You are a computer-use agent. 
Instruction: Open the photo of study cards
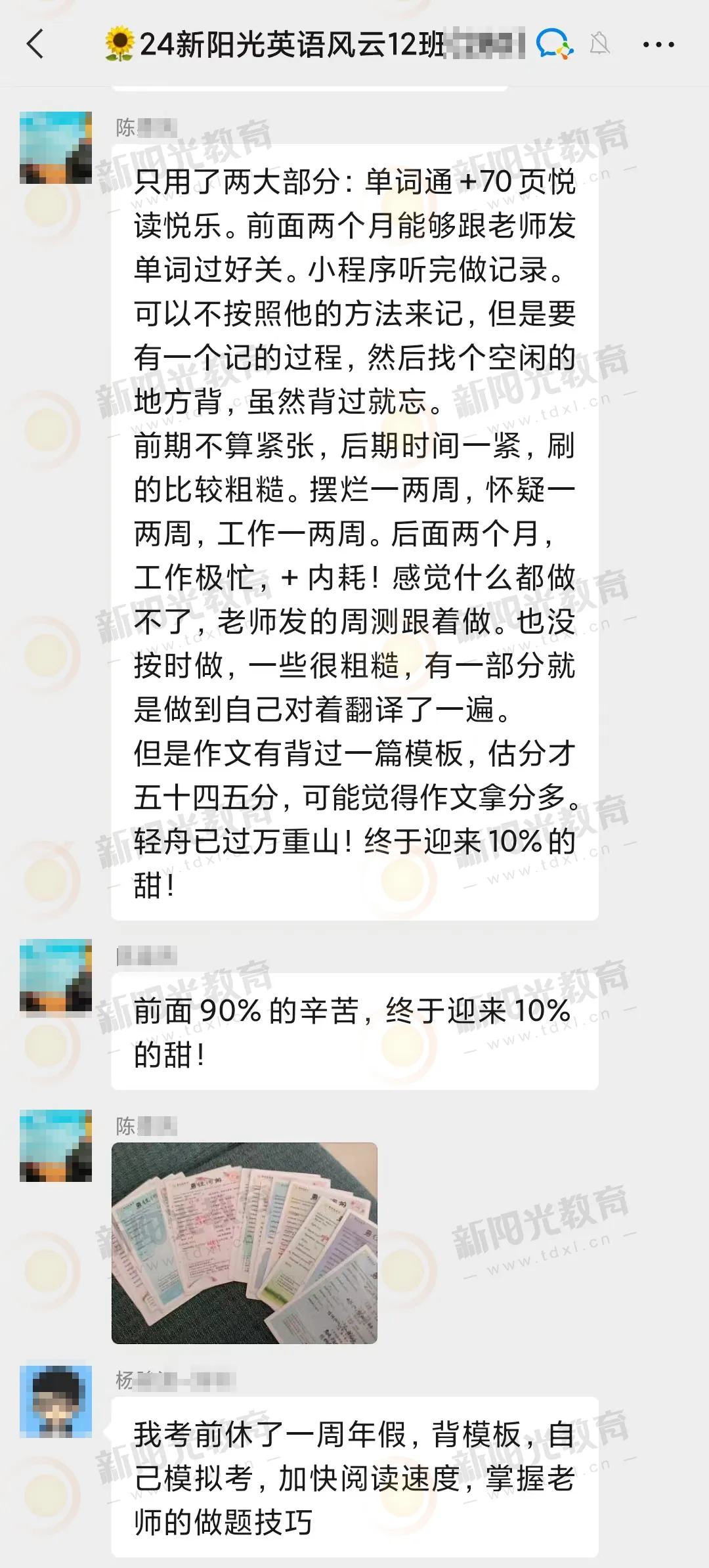point(244,1242)
